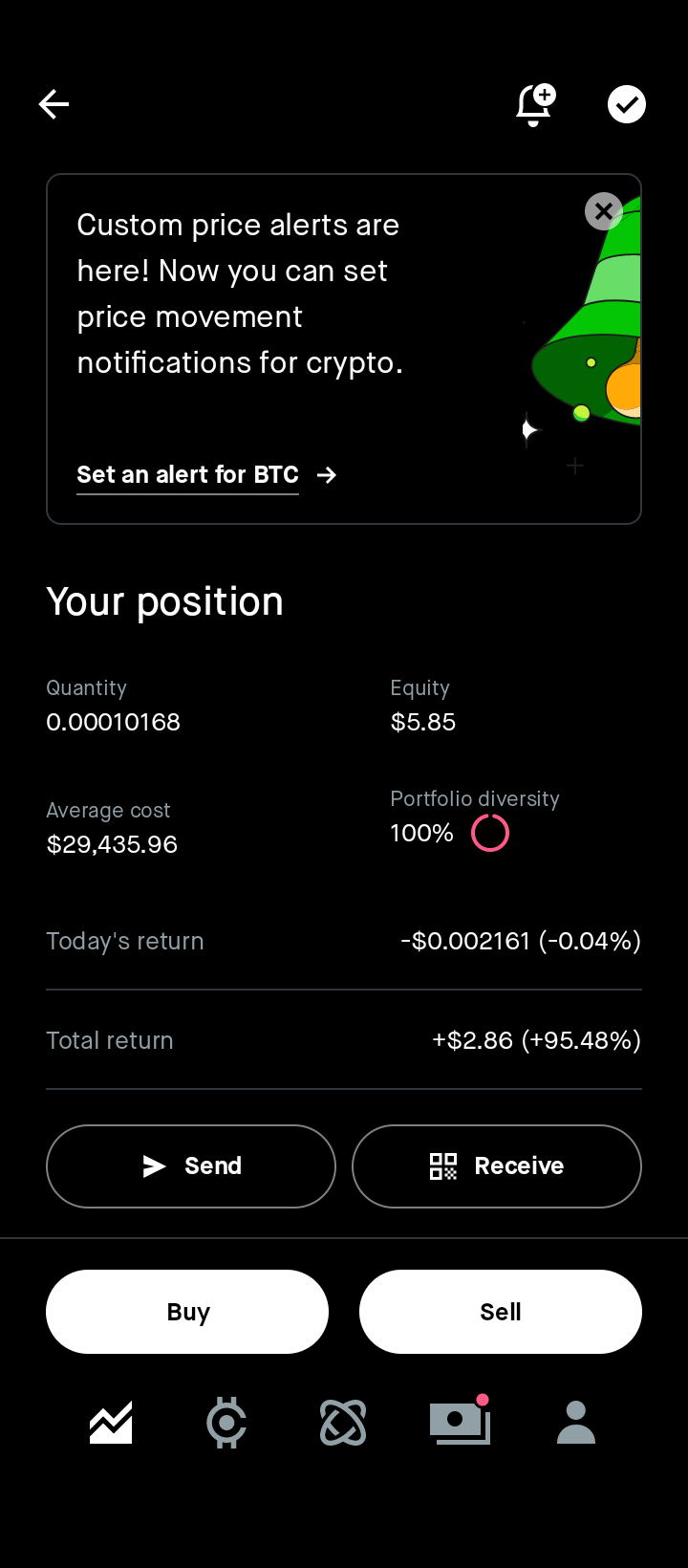The height and width of the screenshot is (1568, 688).
Task: Send your Bitcoin
Action: point(191,1166)
